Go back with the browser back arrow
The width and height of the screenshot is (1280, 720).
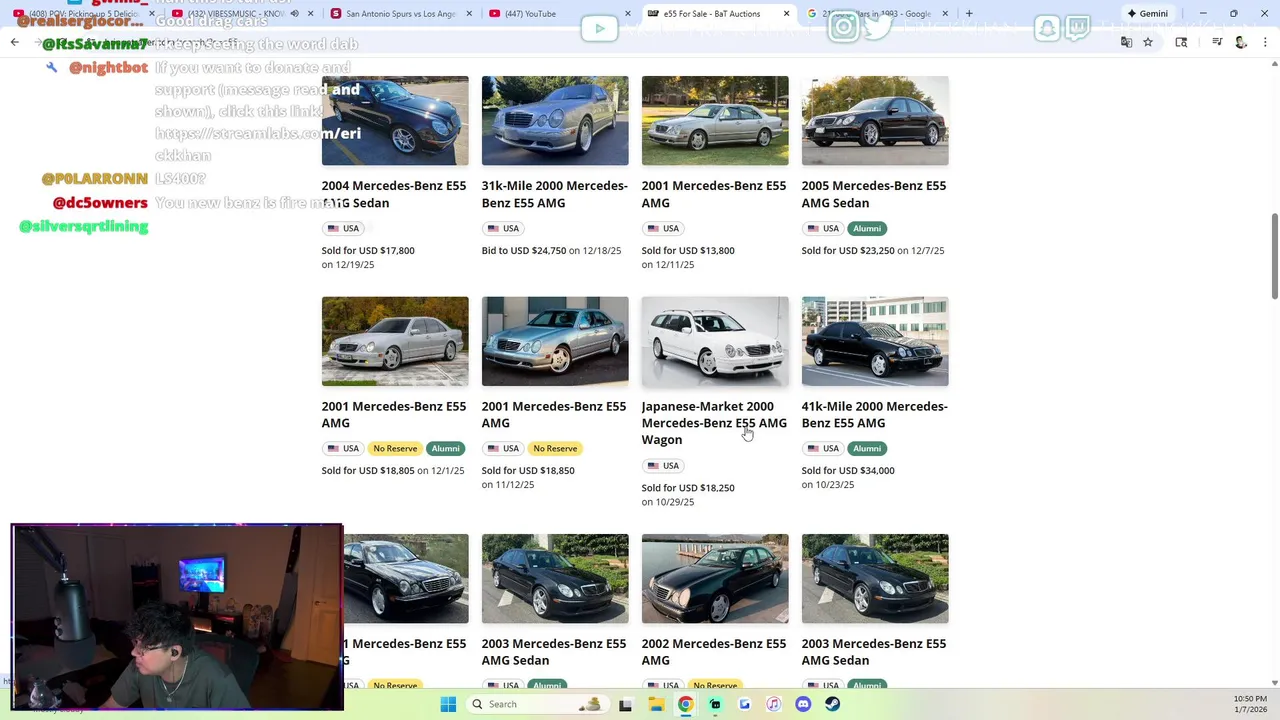click(14, 42)
